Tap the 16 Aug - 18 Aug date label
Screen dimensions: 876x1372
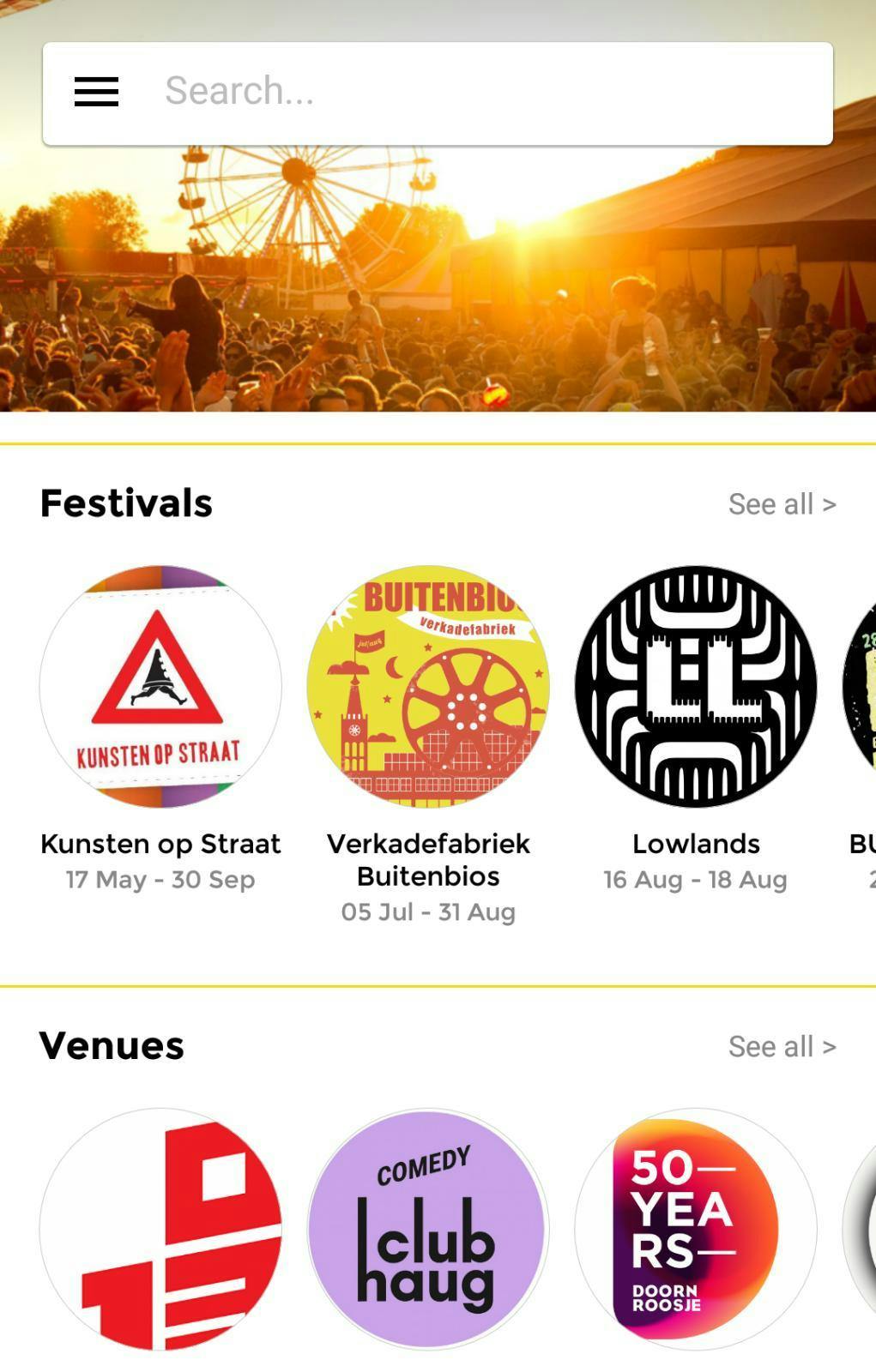click(x=695, y=880)
